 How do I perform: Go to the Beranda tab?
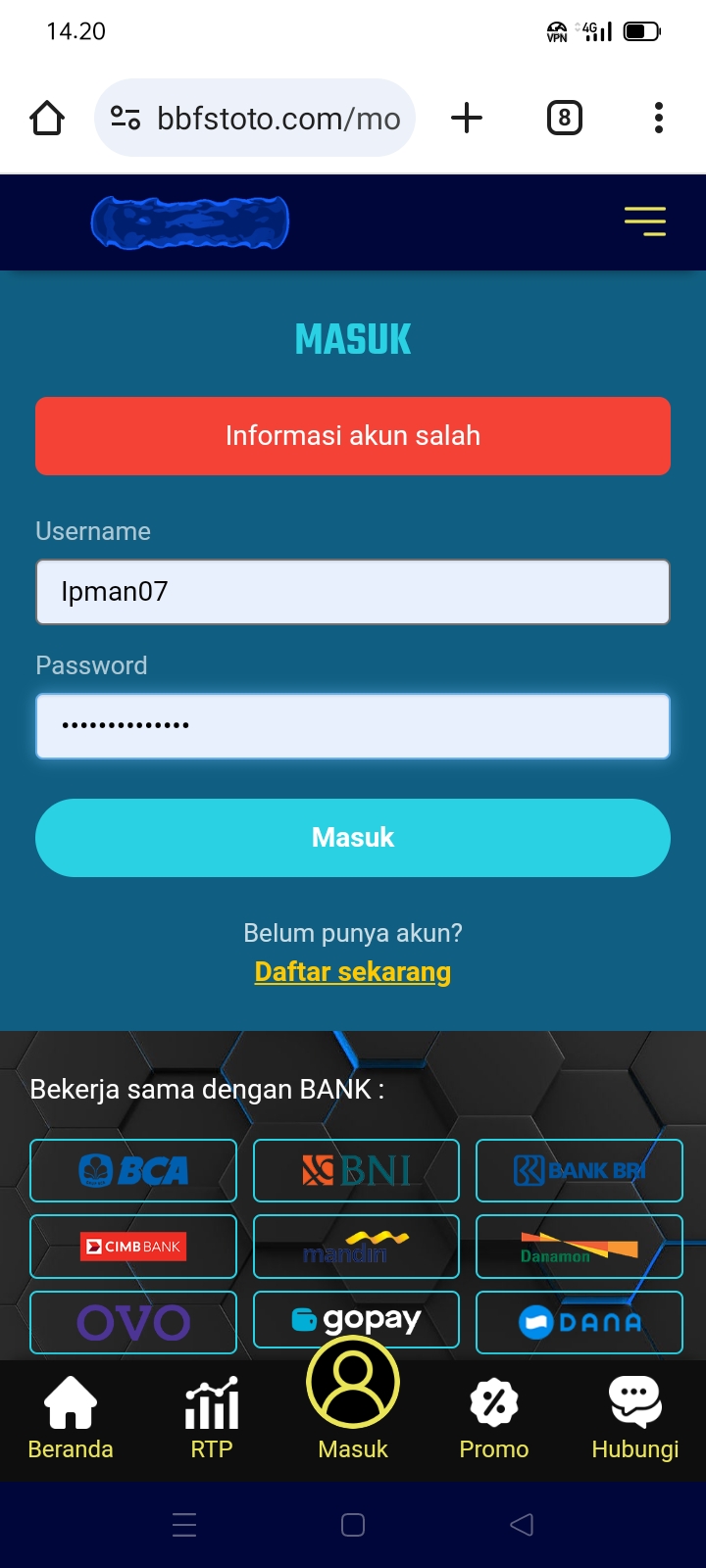71,1417
